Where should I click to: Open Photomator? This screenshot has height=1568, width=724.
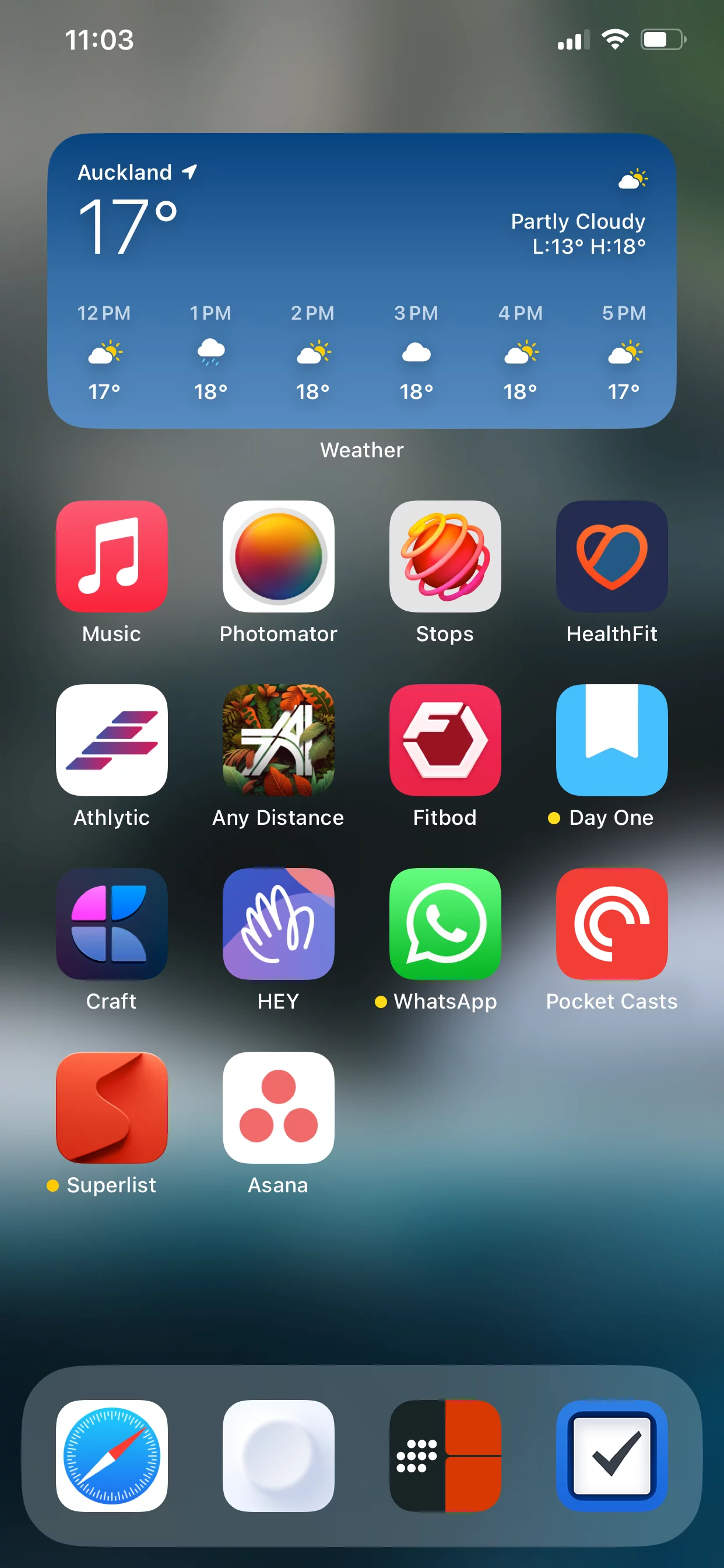[278, 556]
